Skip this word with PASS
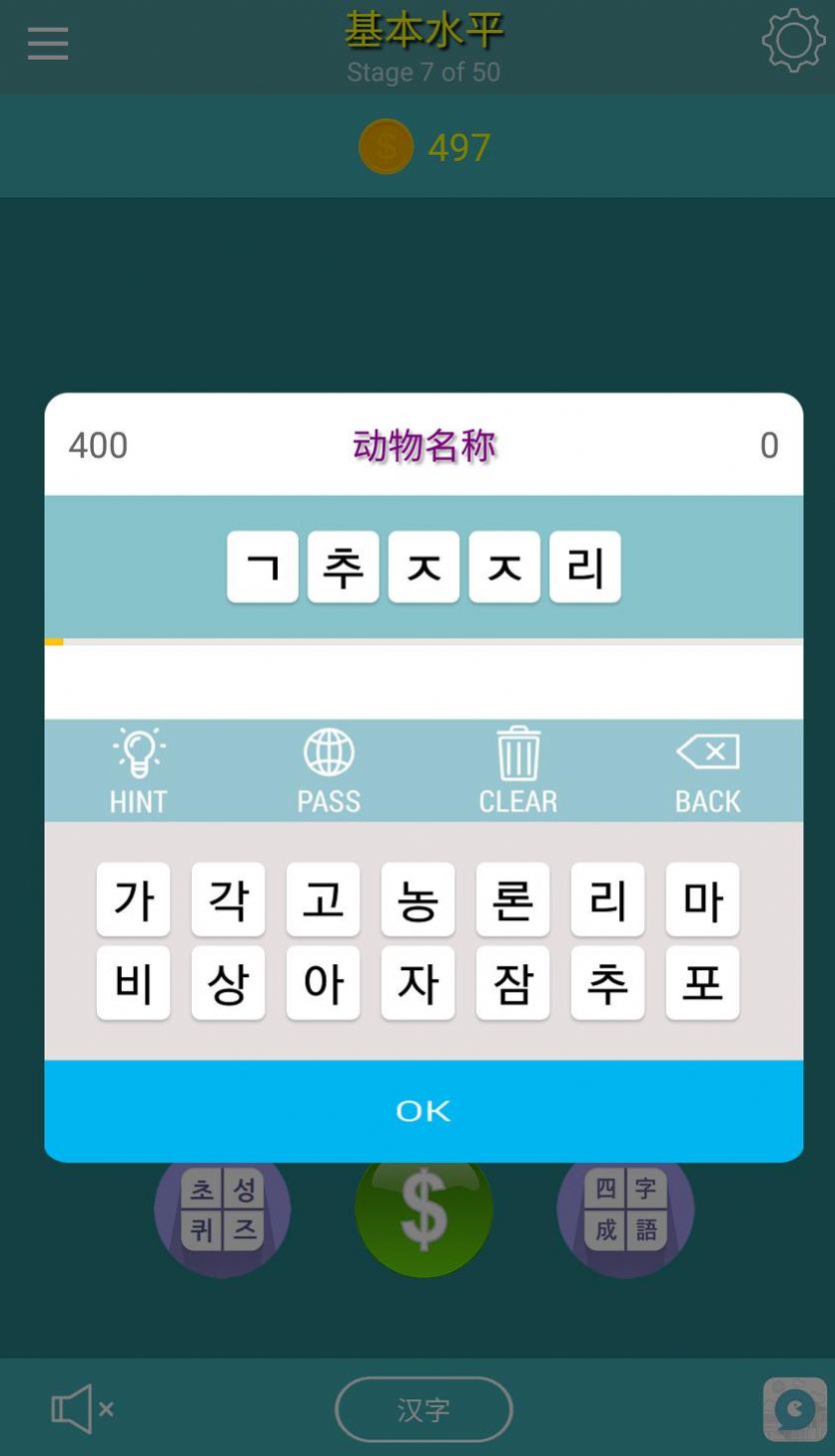Screen dimensions: 835x1456 pyautogui.click(x=329, y=769)
